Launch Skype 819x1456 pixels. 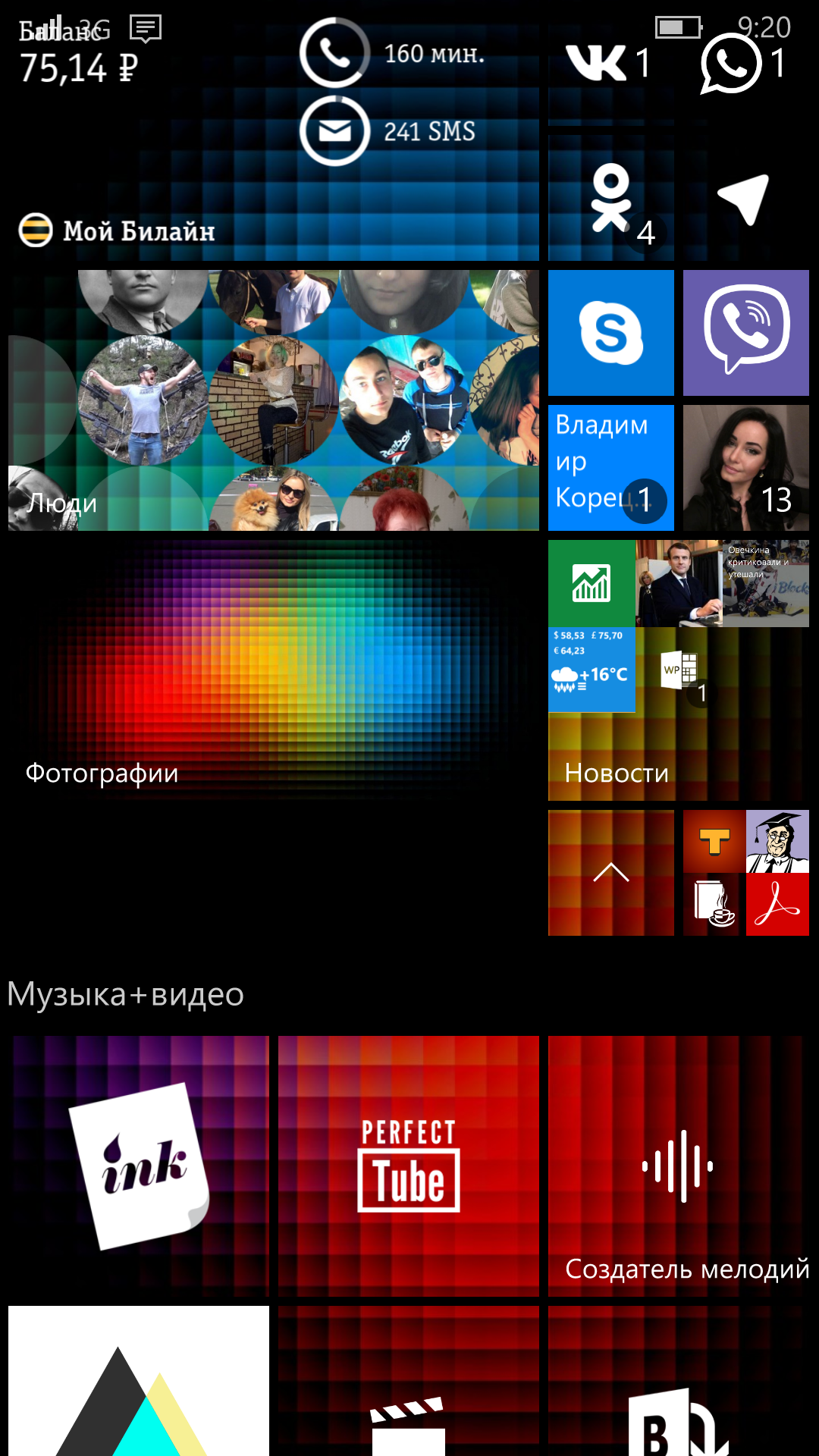click(x=610, y=333)
